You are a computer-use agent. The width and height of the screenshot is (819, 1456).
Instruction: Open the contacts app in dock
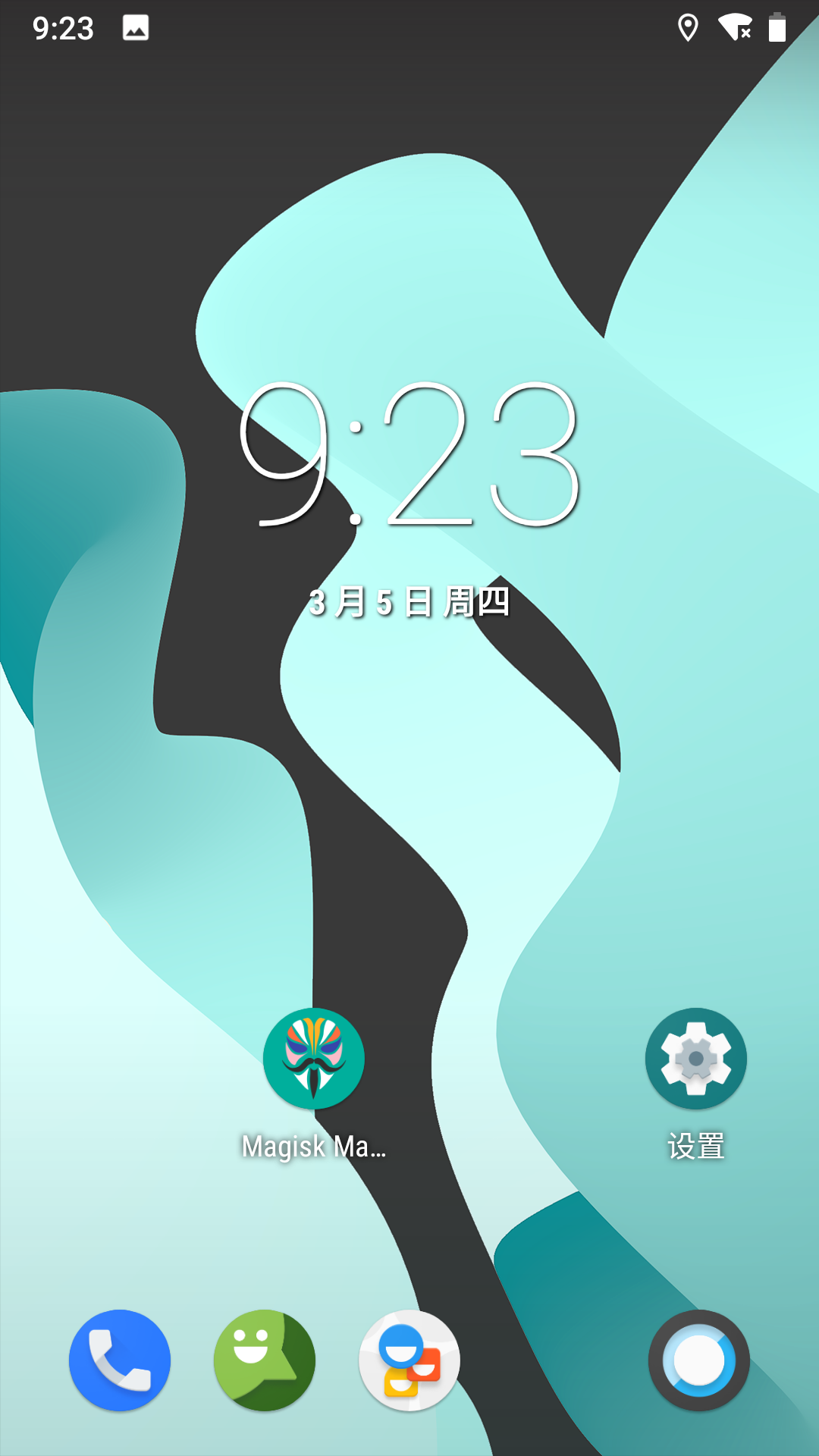point(409,1360)
